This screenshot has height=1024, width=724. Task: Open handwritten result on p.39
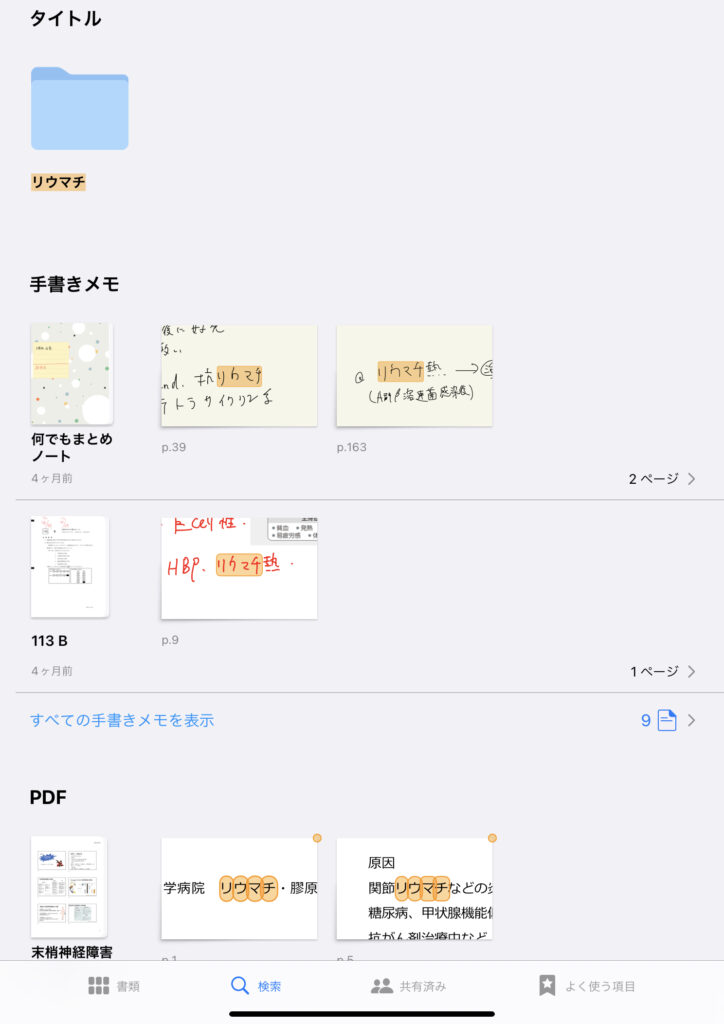point(239,376)
